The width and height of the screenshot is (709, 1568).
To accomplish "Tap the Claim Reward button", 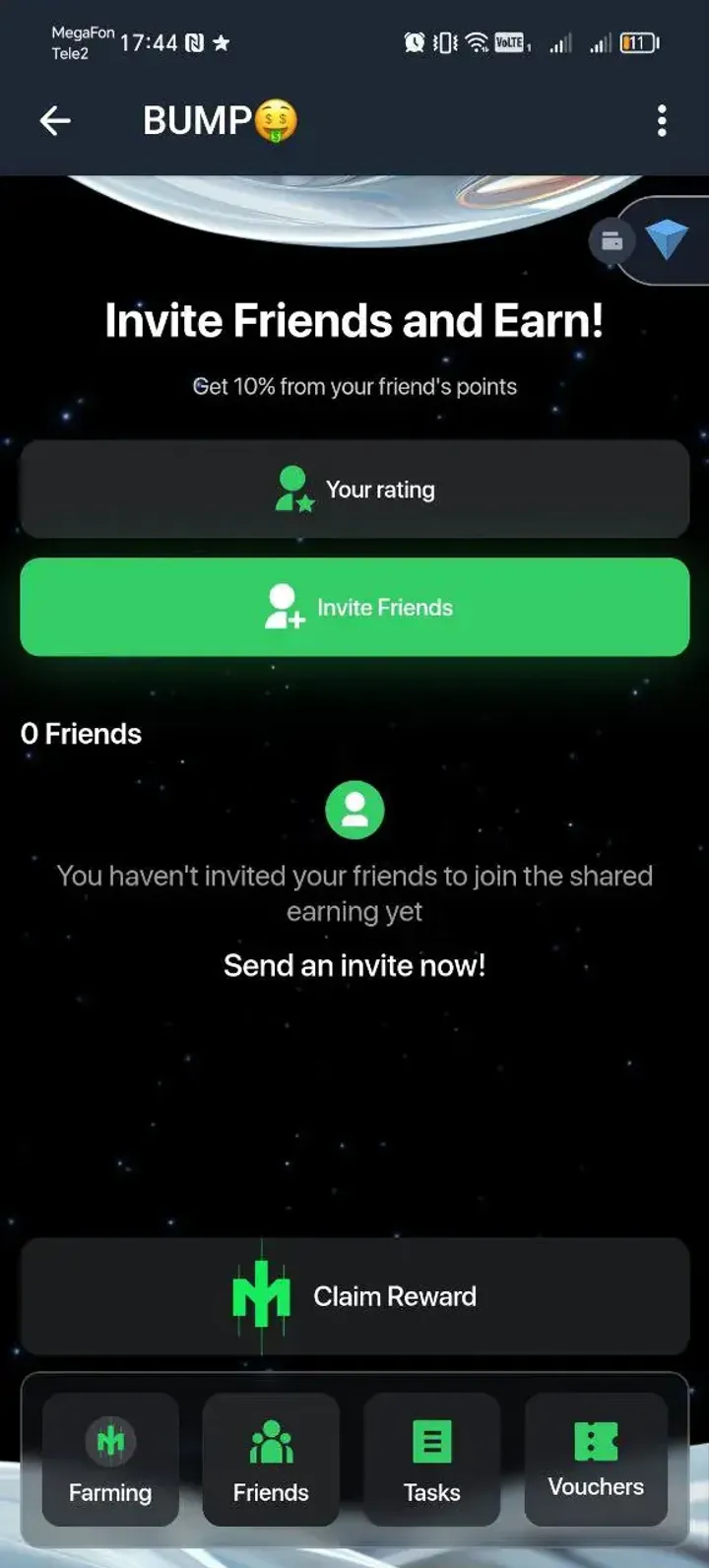I will [354, 1295].
